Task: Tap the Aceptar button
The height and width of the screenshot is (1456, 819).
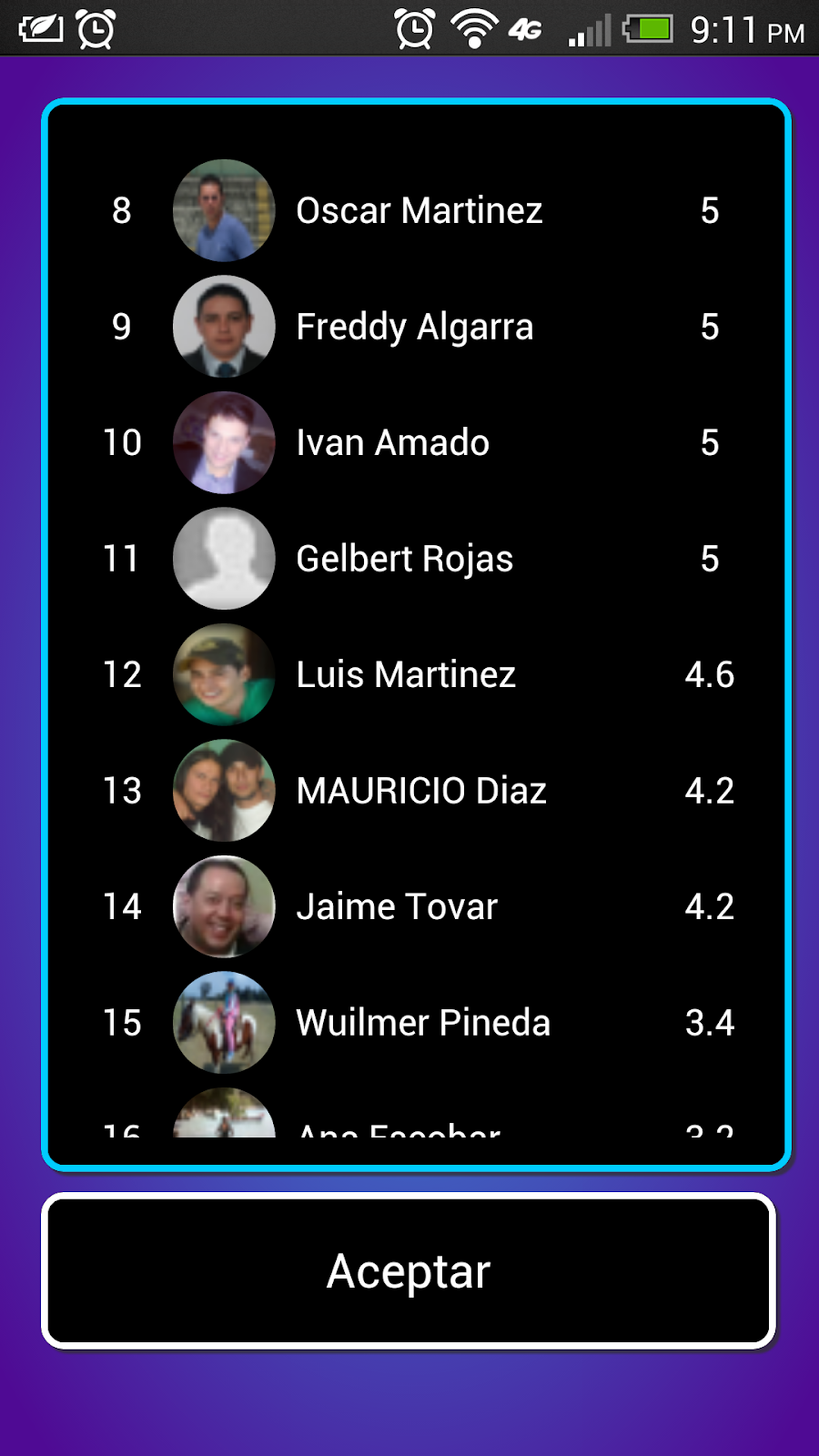Action: [x=409, y=1271]
